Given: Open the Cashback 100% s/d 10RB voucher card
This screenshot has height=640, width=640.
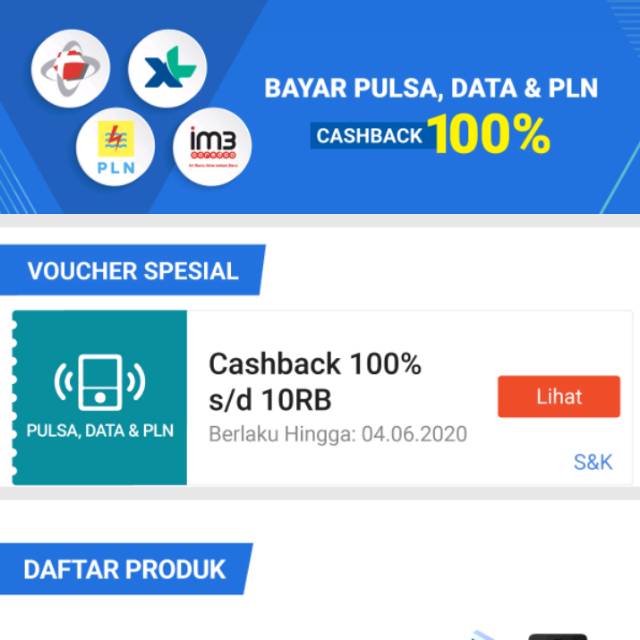Looking at the screenshot, I should pyautogui.click(x=330, y=397).
